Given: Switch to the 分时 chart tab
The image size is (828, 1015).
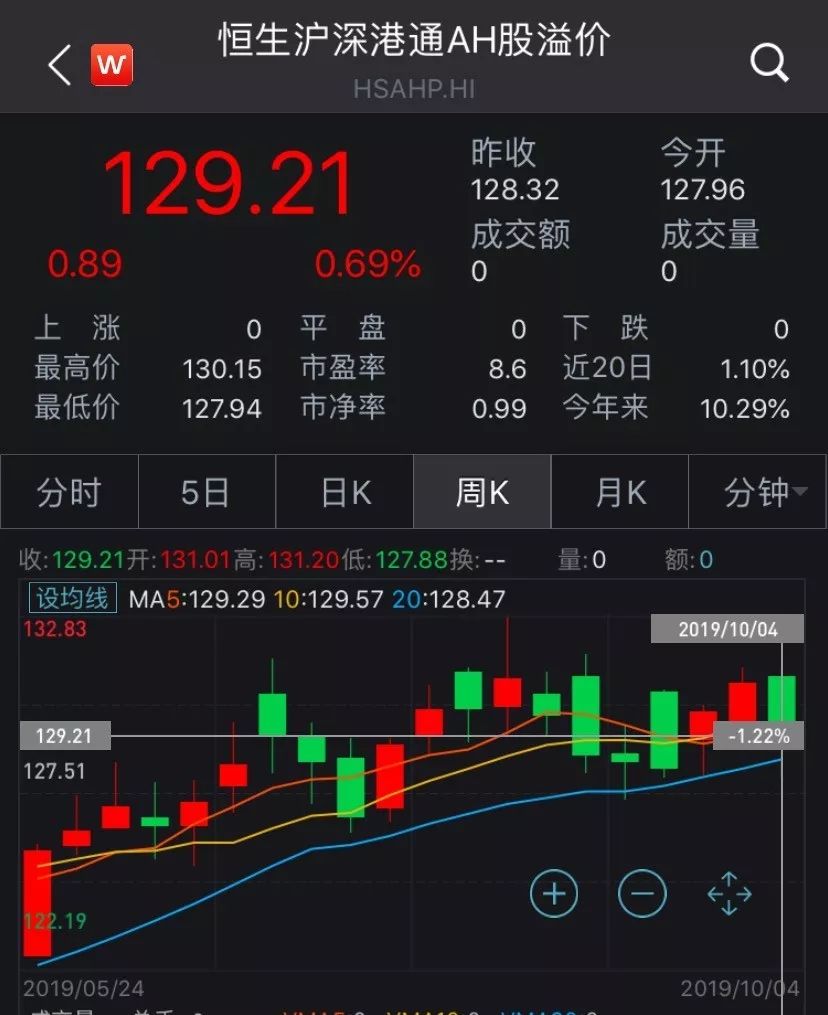Looking at the screenshot, I should 69,492.
